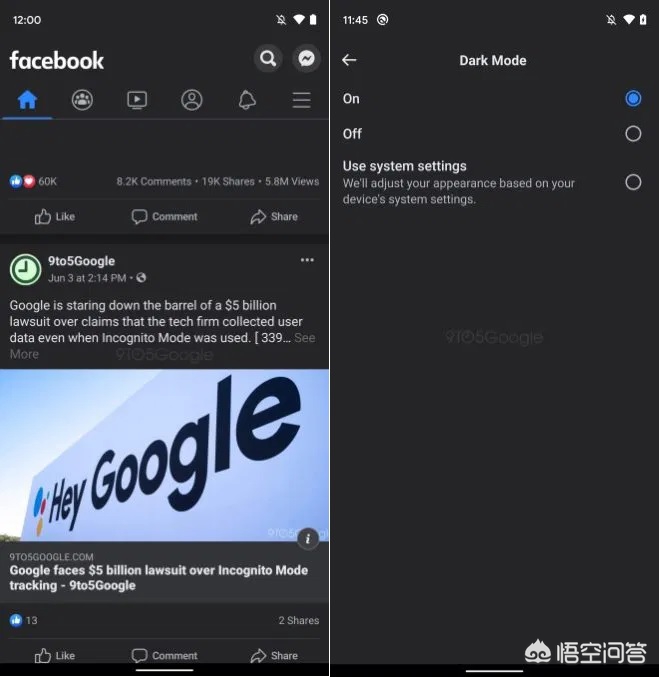Screen dimensions: 659x677
Task: Expand 9to5Google post with See More
Action: 304,338
